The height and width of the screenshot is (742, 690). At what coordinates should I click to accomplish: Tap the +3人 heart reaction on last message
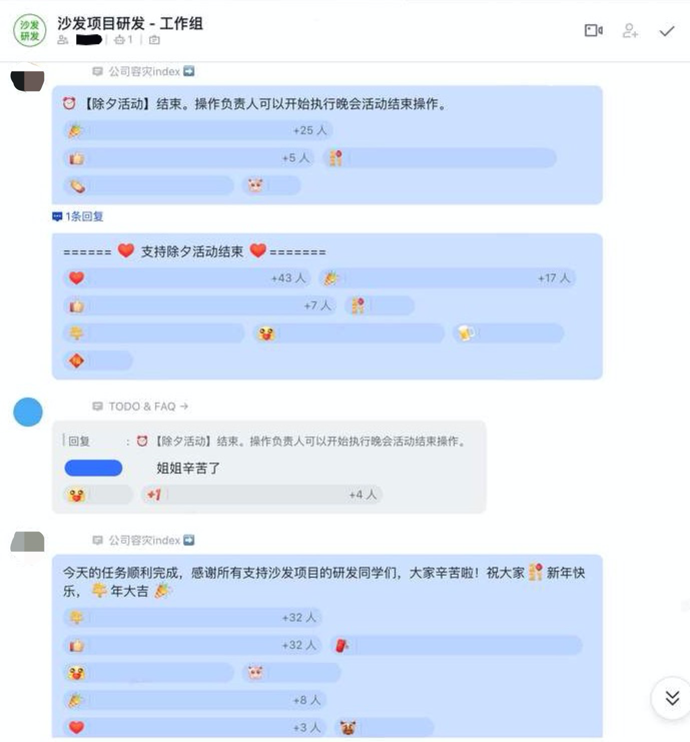click(x=192, y=727)
